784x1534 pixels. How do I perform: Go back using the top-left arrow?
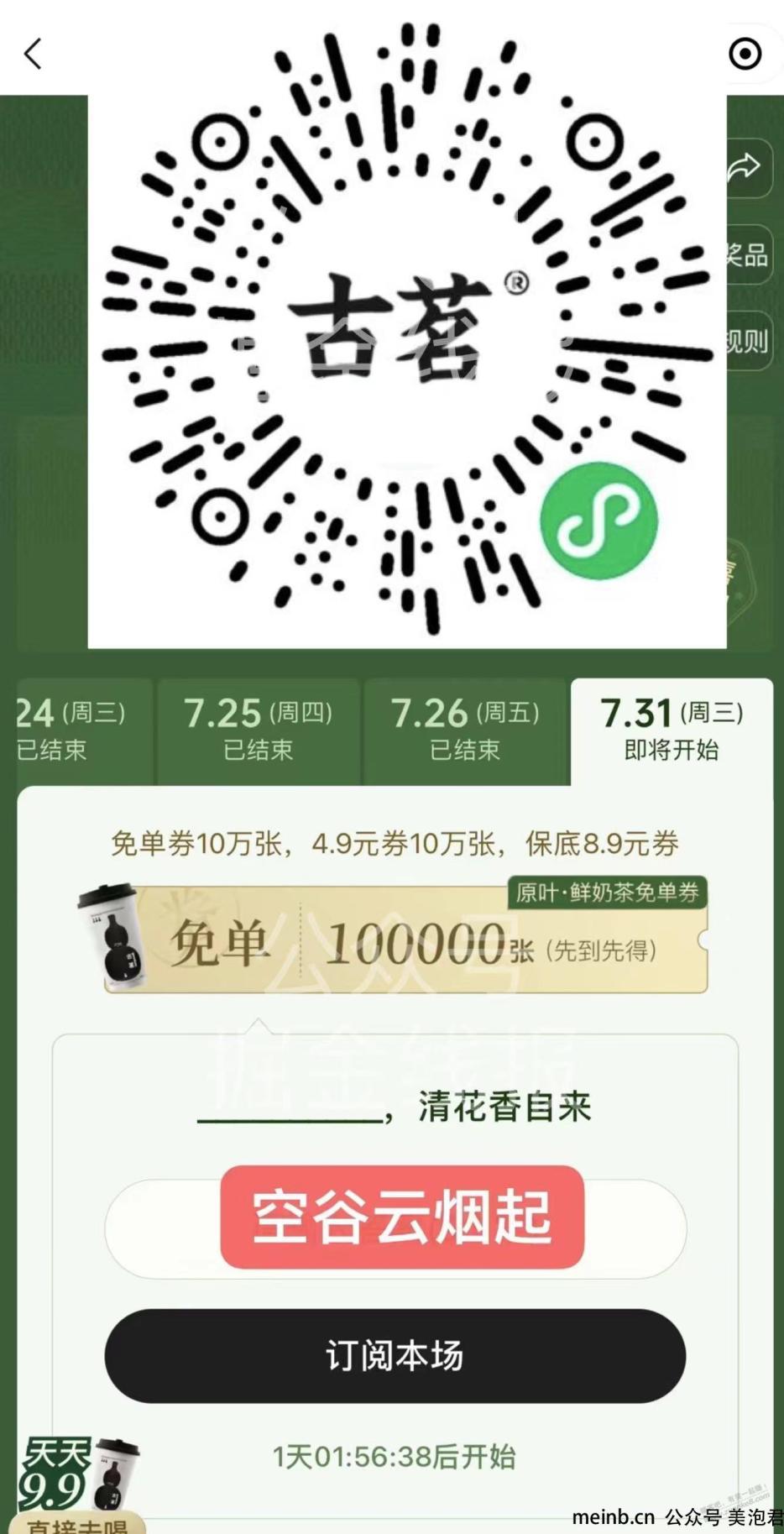[x=34, y=54]
